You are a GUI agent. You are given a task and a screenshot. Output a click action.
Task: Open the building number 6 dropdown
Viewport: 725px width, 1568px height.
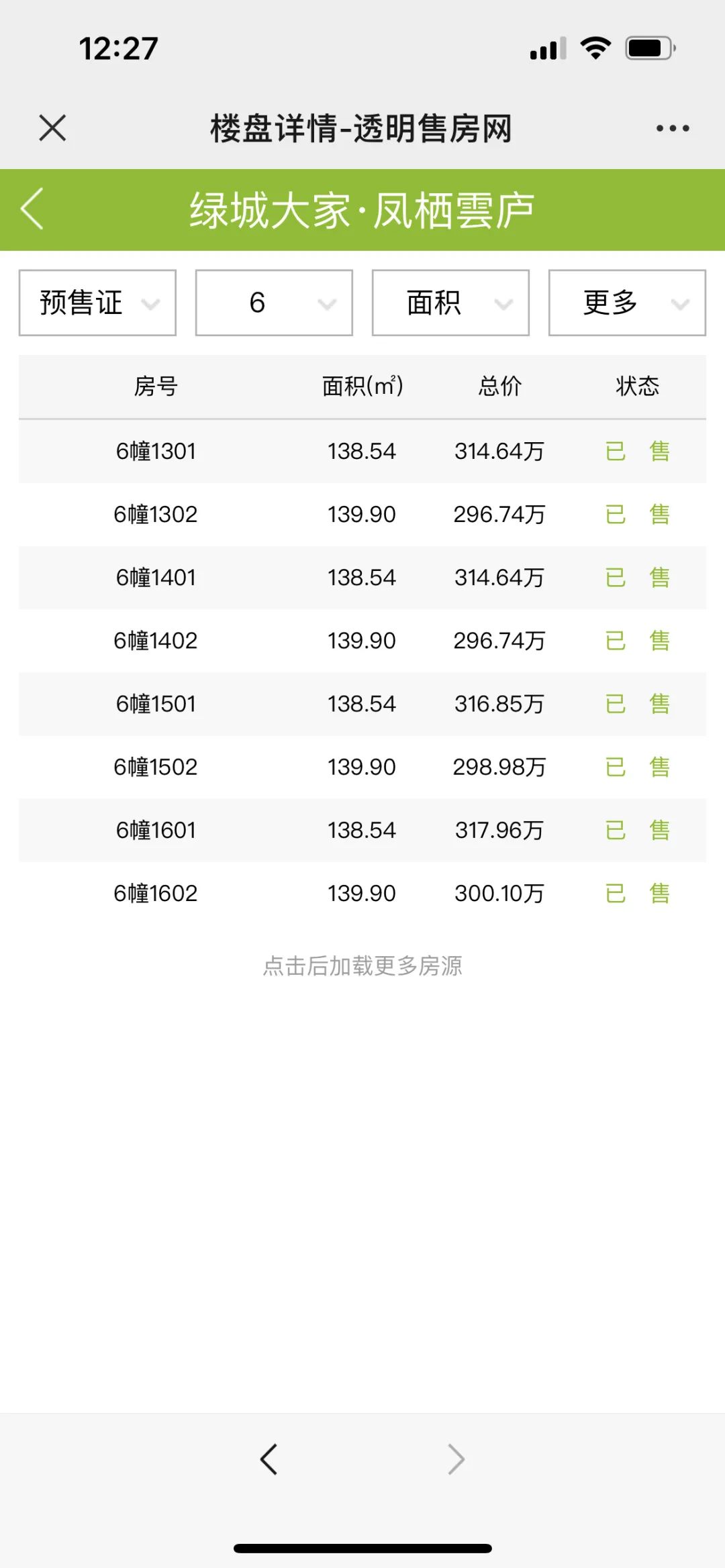pyautogui.click(x=274, y=303)
